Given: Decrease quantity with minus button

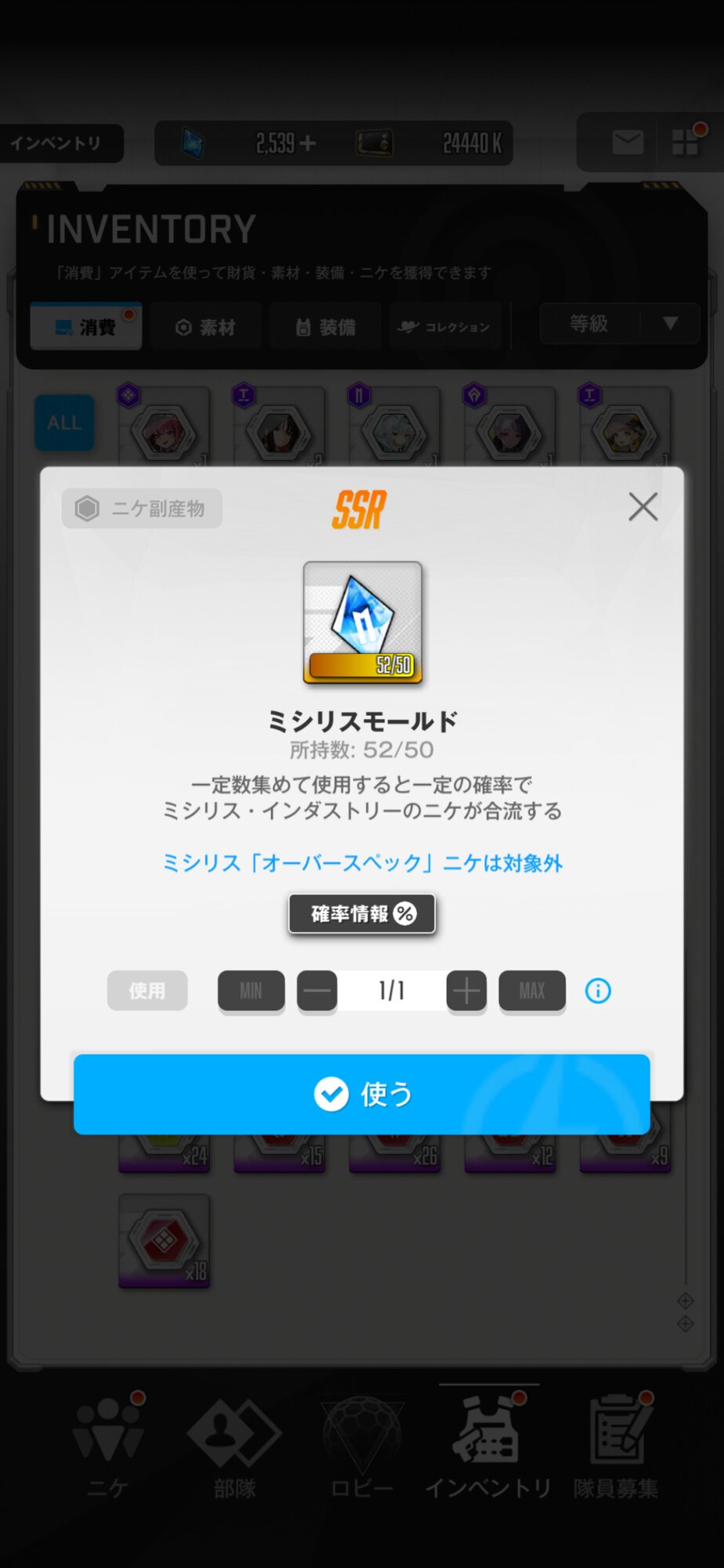Looking at the screenshot, I should point(317,991).
